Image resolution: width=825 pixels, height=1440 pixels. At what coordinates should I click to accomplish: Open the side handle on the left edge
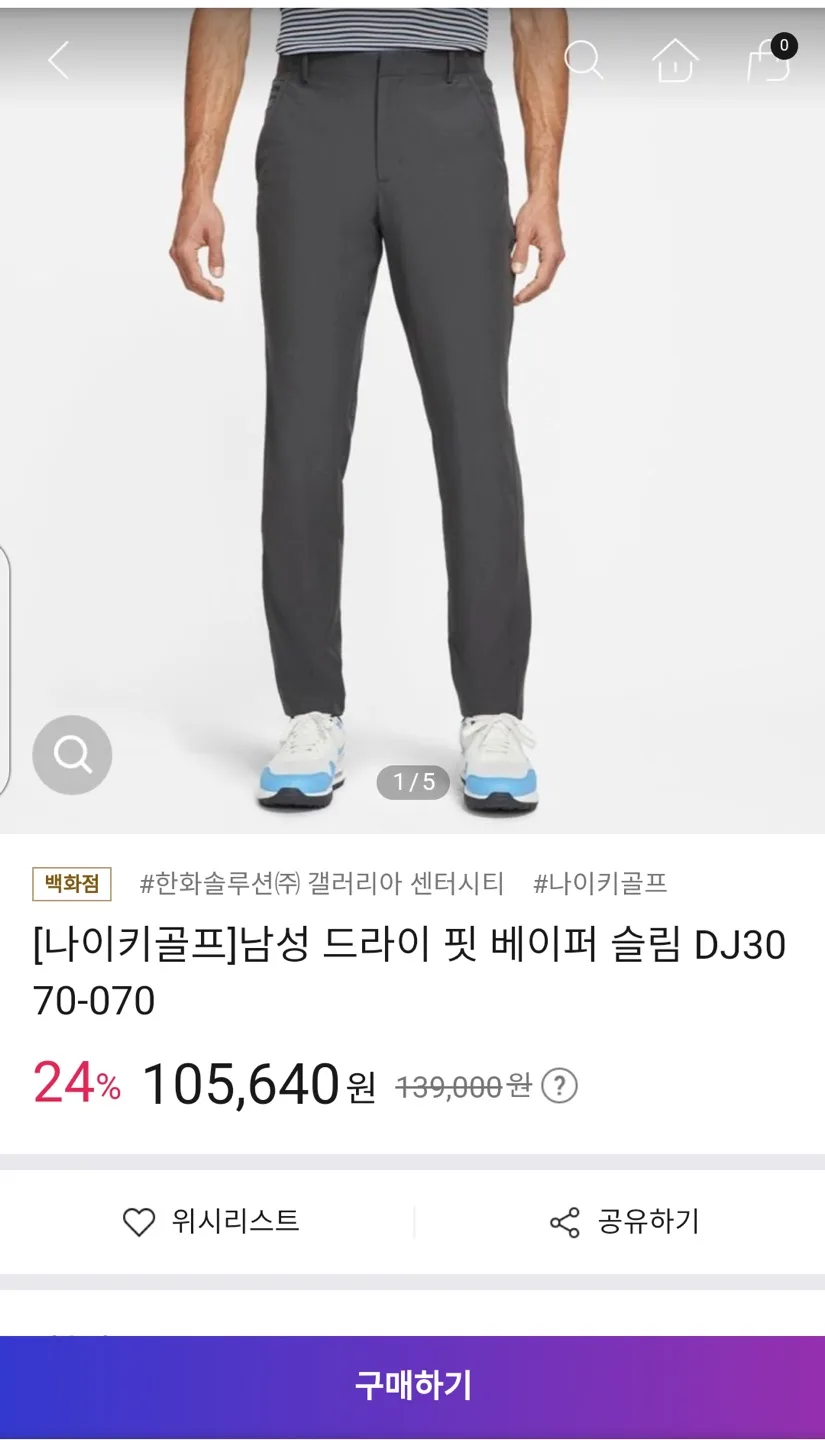(x=5, y=670)
